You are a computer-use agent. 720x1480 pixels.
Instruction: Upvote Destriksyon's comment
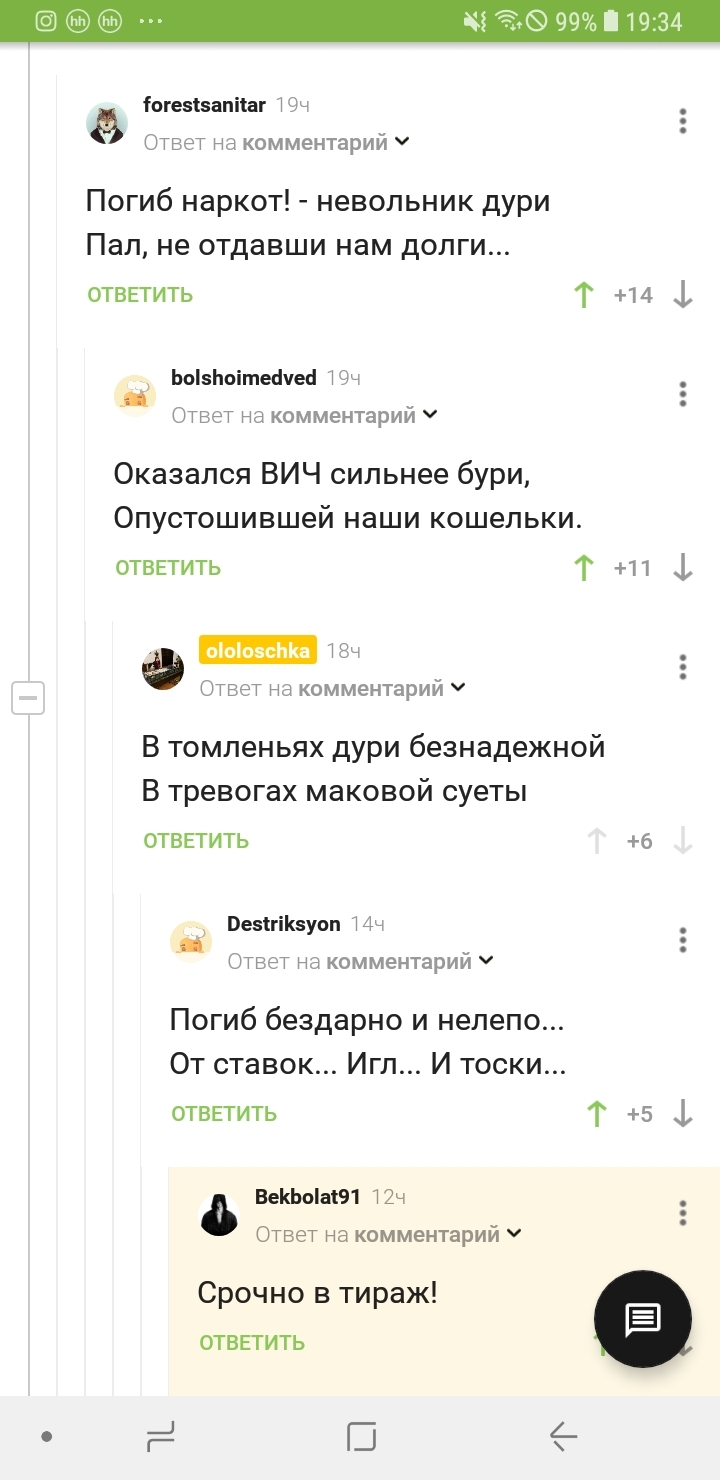pyautogui.click(x=597, y=1114)
